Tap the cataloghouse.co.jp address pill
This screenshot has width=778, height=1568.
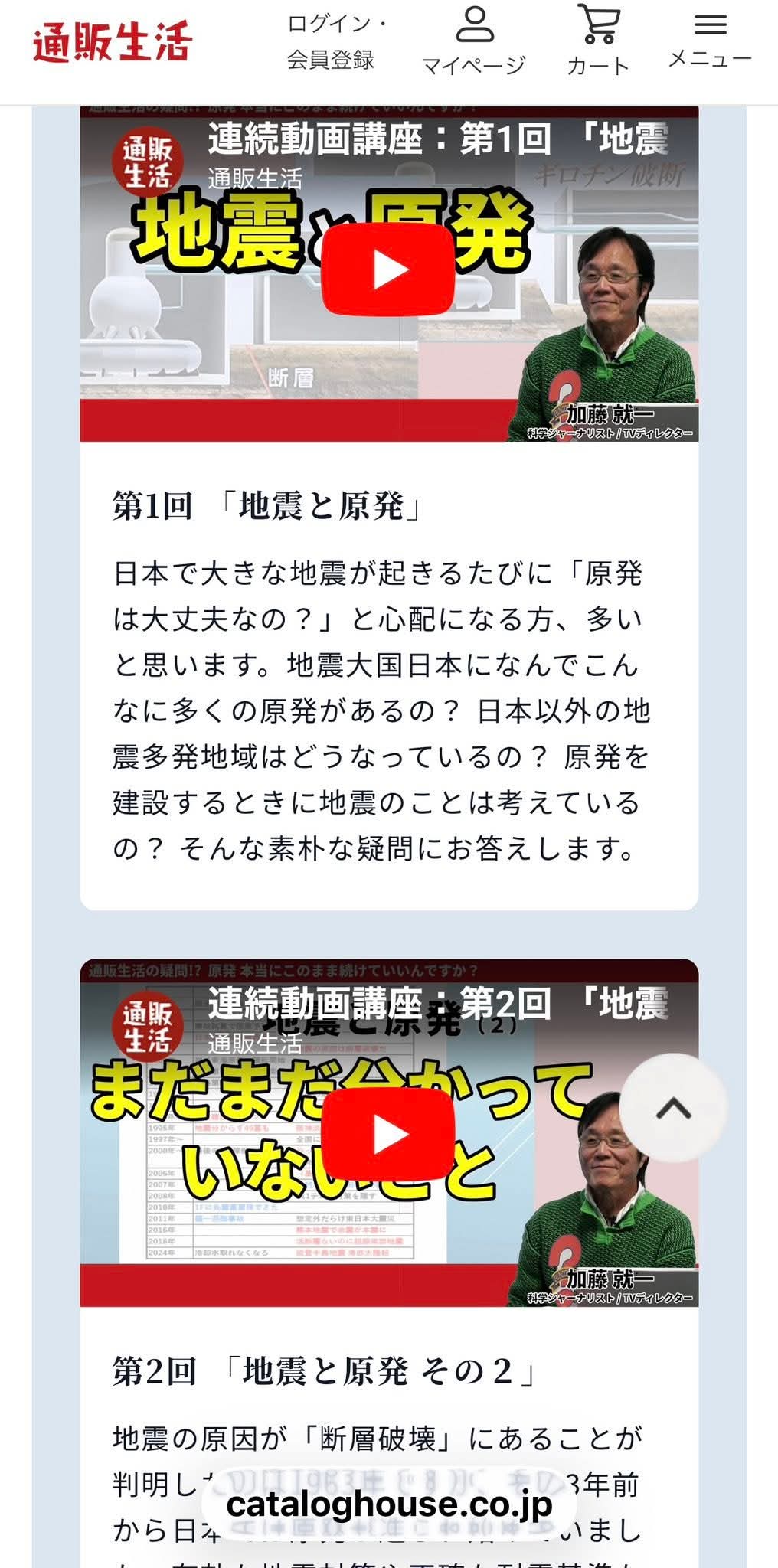click(389, 1504)
